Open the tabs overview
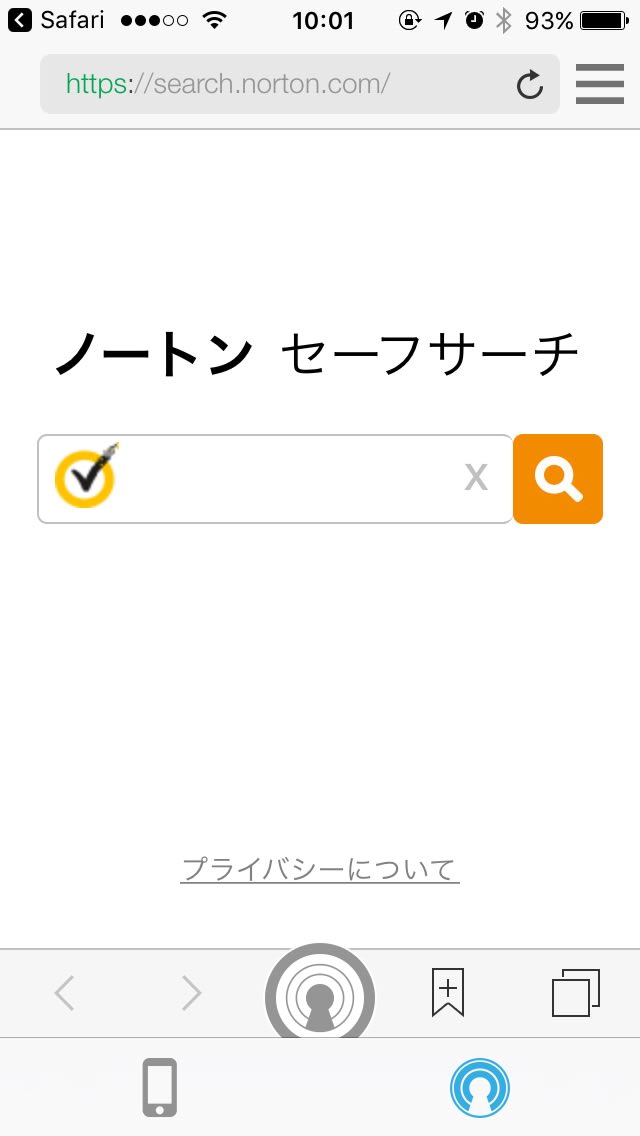640x1136 pixels. coord(576,993)
